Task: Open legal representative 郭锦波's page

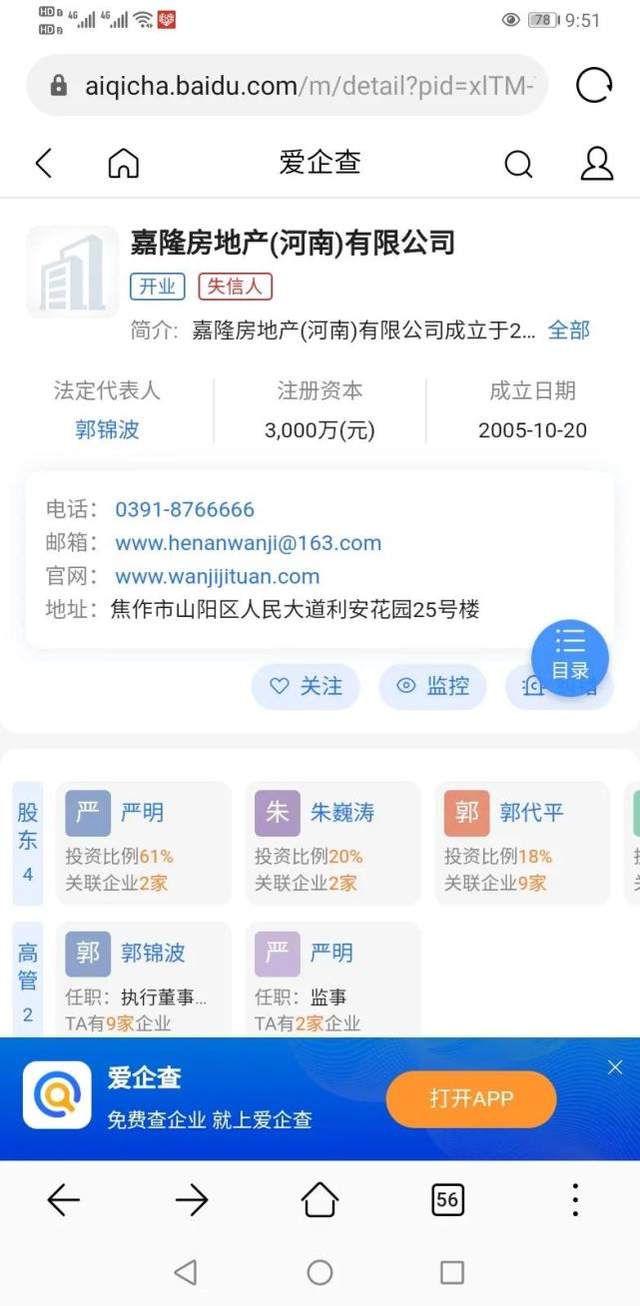Action: point(107,430)
